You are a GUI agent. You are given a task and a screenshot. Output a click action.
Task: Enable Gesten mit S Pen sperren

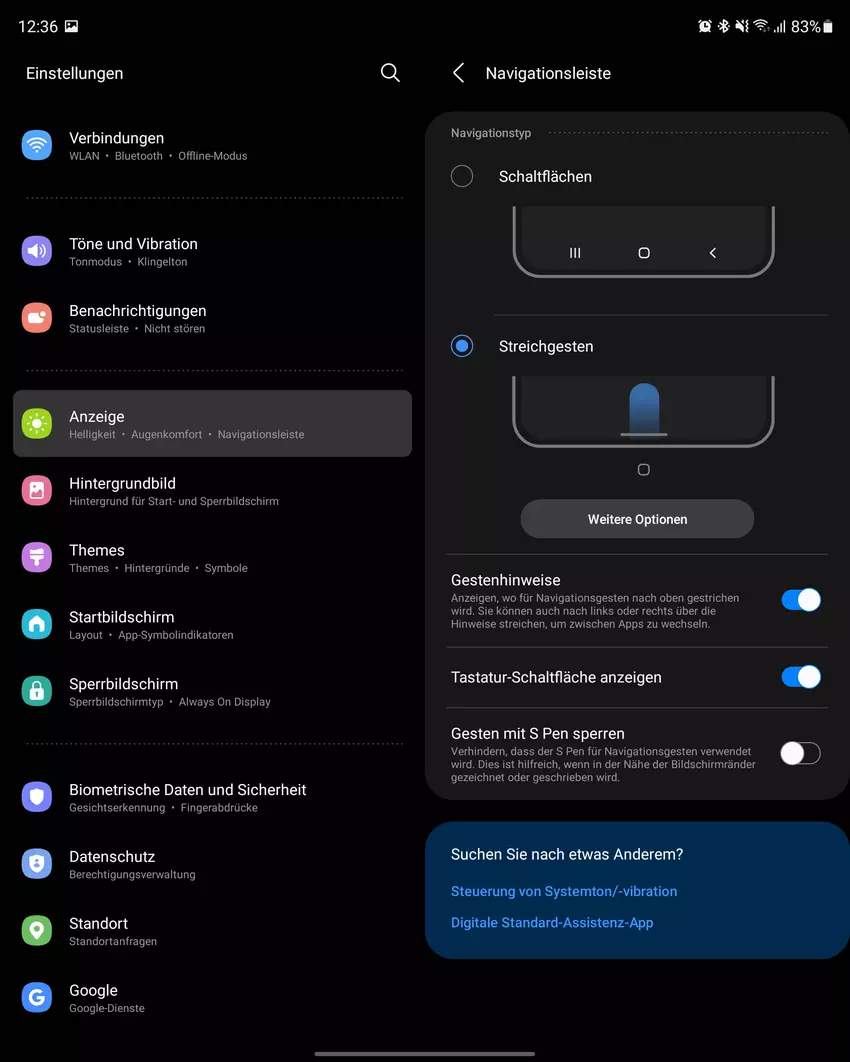(x=800, y=753)
